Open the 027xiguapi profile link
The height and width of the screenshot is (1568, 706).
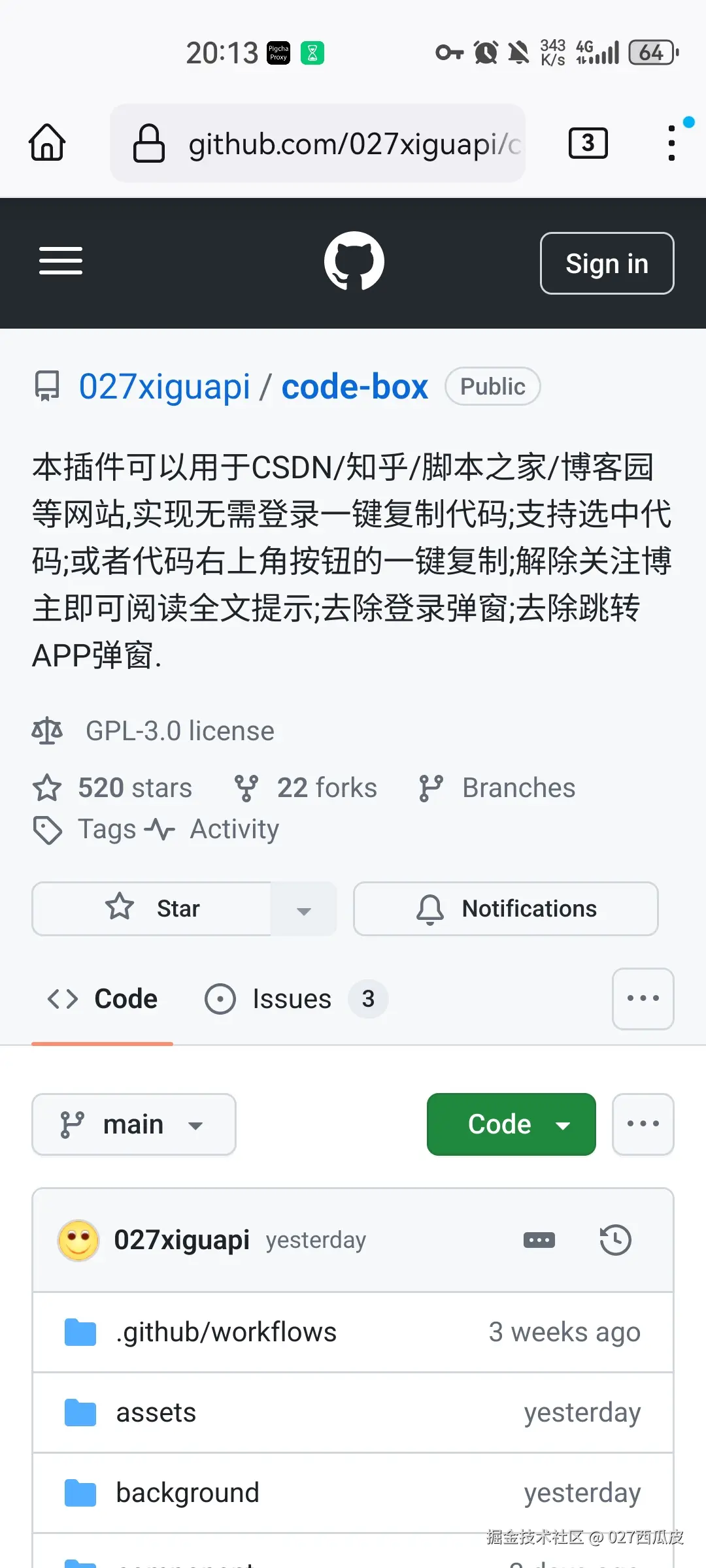tap(163, 386)
